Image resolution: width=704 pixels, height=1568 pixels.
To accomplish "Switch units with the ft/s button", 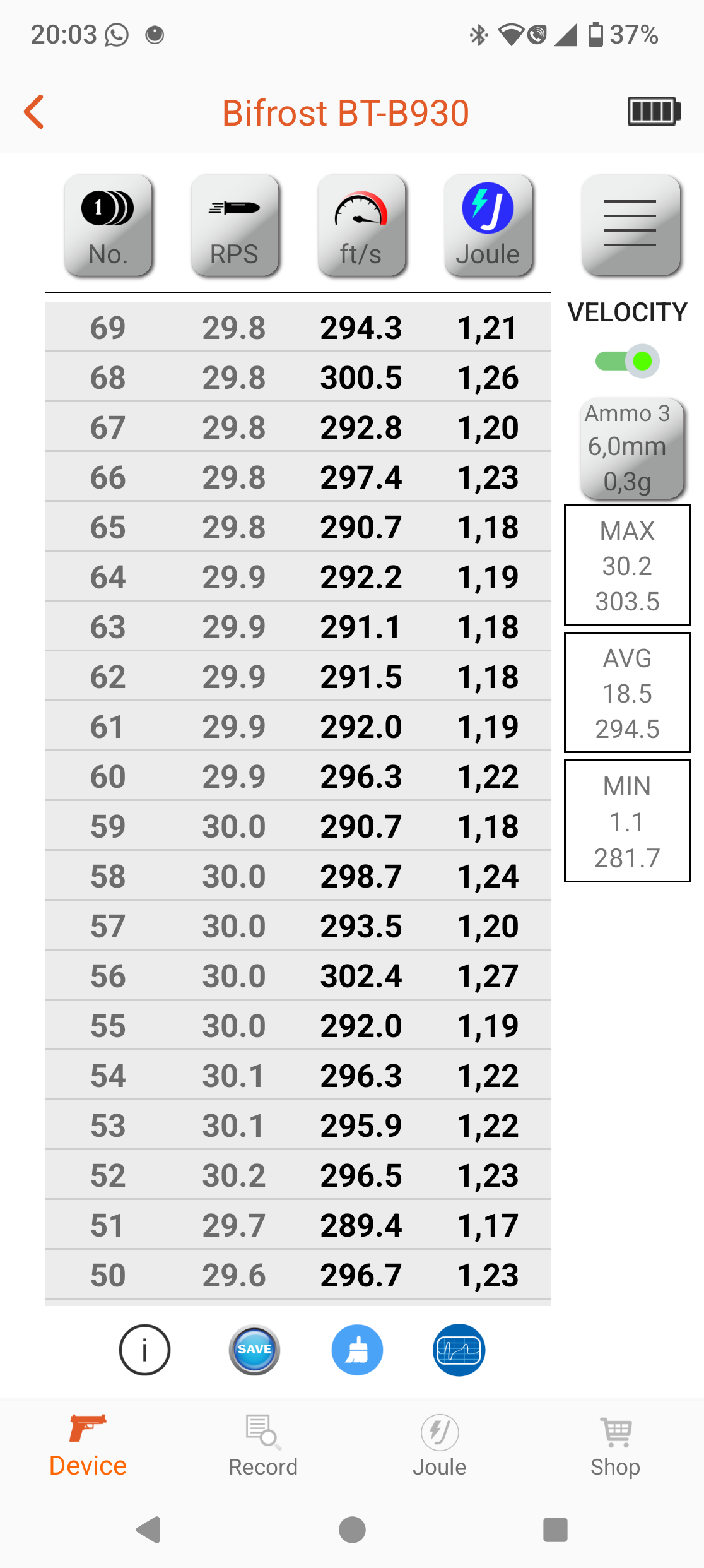I will click(361, 226).
